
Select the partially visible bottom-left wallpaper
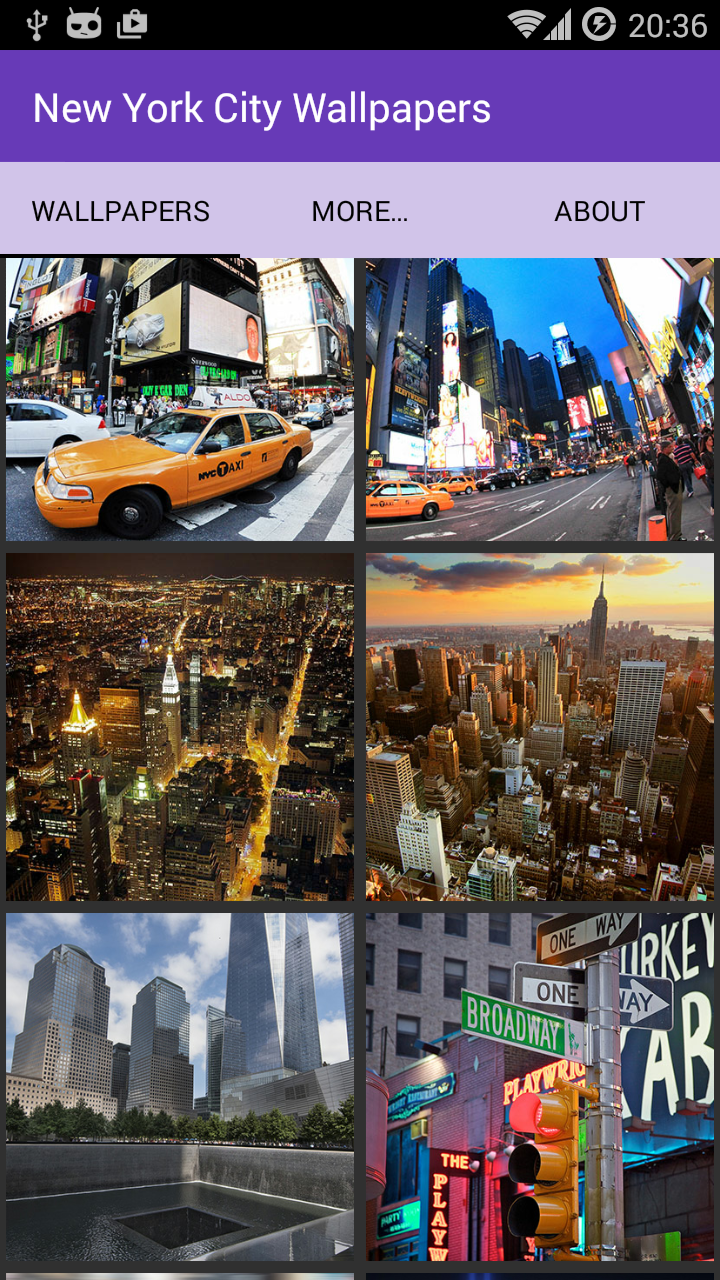pyautogui.click(x=179, y=1275)
